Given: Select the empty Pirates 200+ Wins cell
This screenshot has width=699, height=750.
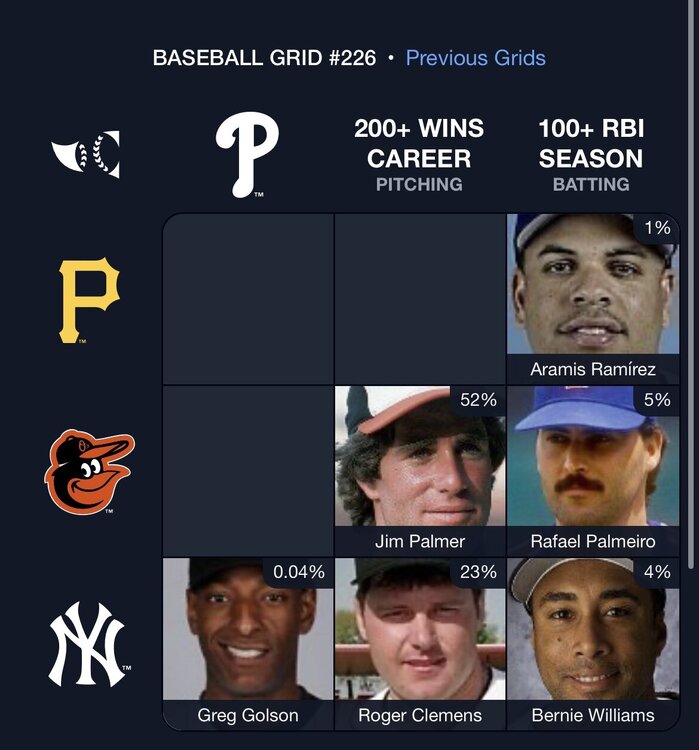Looking at the screenshot, I should 420,299.
